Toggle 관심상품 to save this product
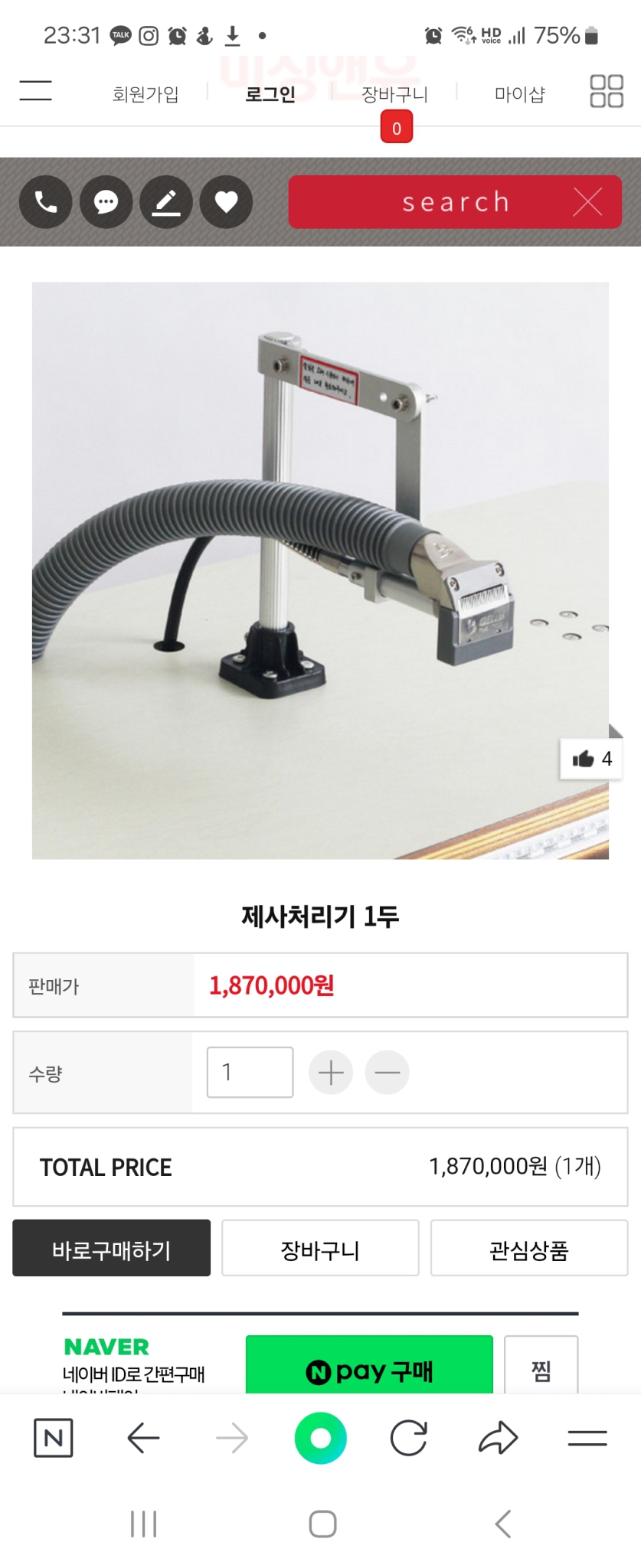Viewport: 641px width, 1568px height. point(529,1248)
